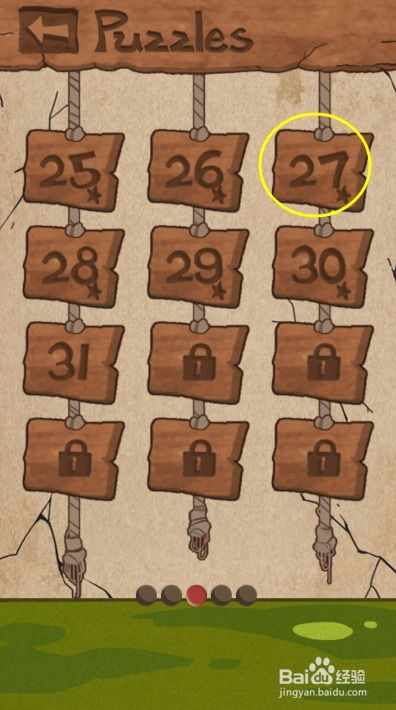This screenshot has height=710, width=396.
Task: Open puzzle 25
Action: point(73,171)
